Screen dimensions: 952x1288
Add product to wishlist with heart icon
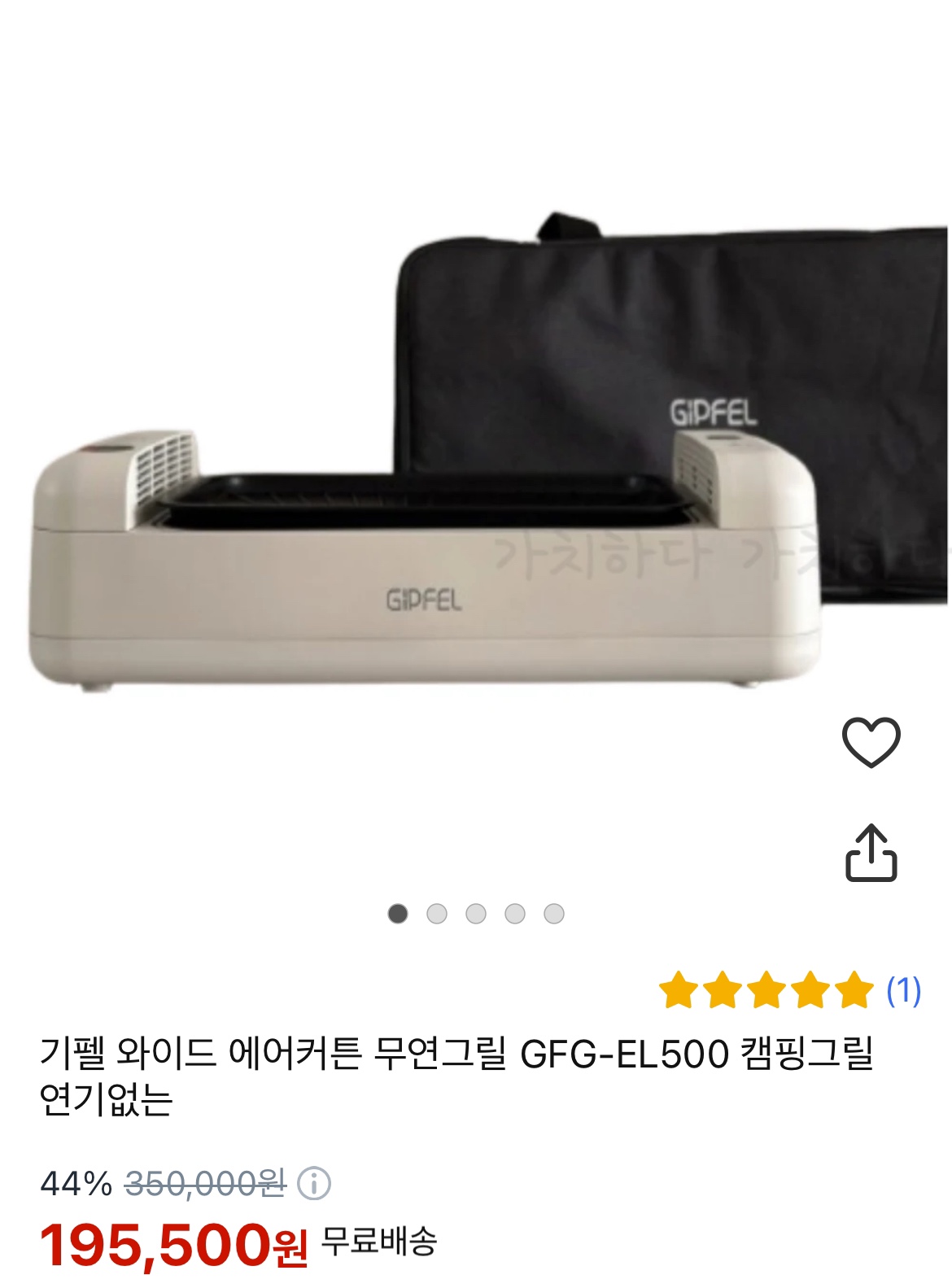coord(871,742)
